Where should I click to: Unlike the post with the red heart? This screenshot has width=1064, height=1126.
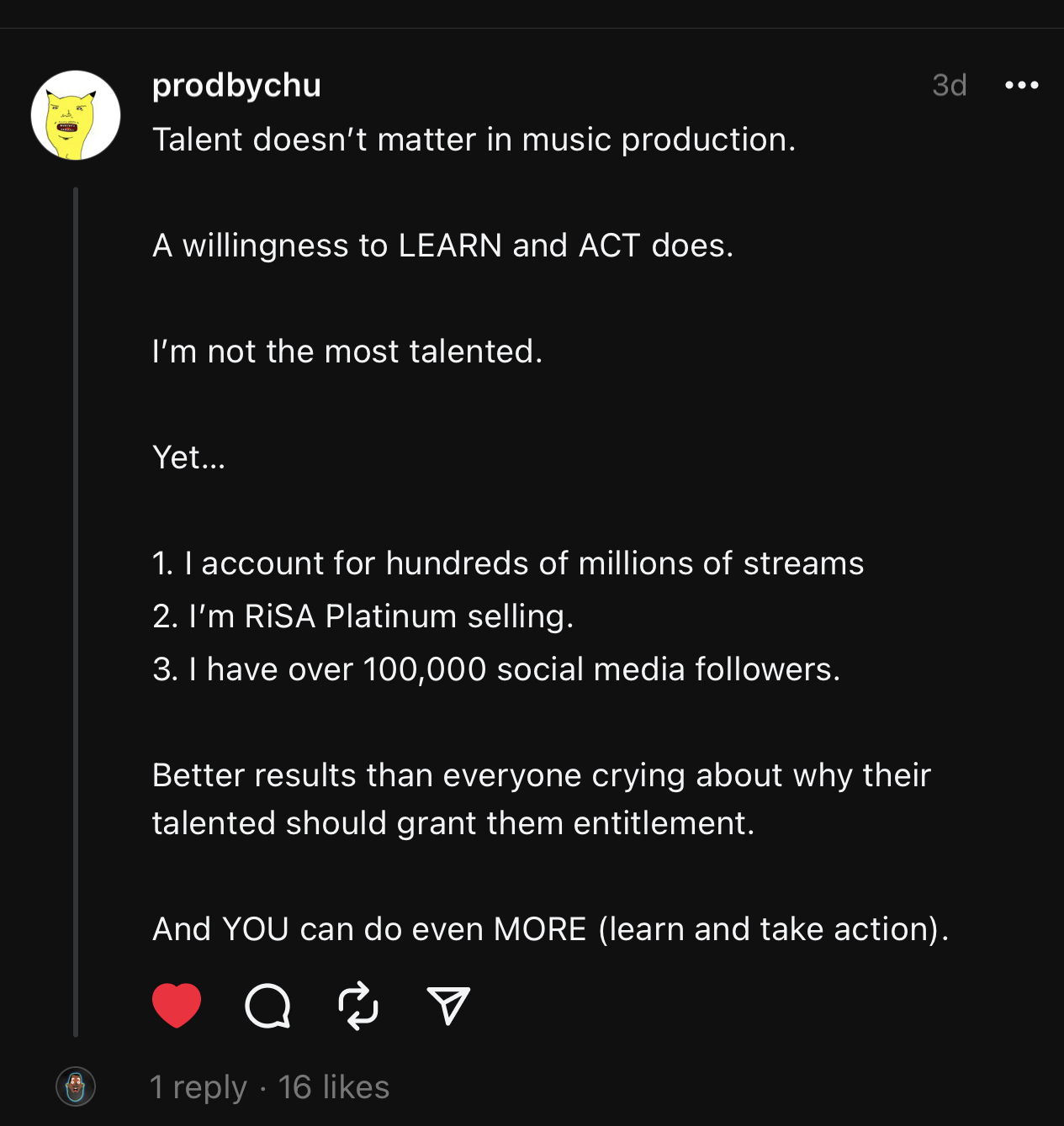[x=177, y=1005]
